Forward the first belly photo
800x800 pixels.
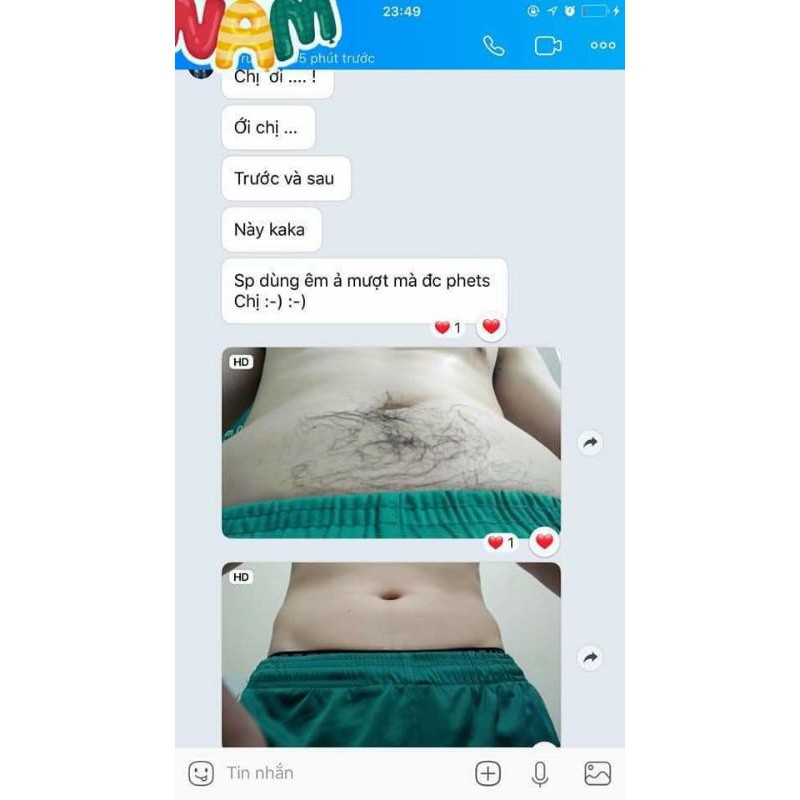[590, 443]
